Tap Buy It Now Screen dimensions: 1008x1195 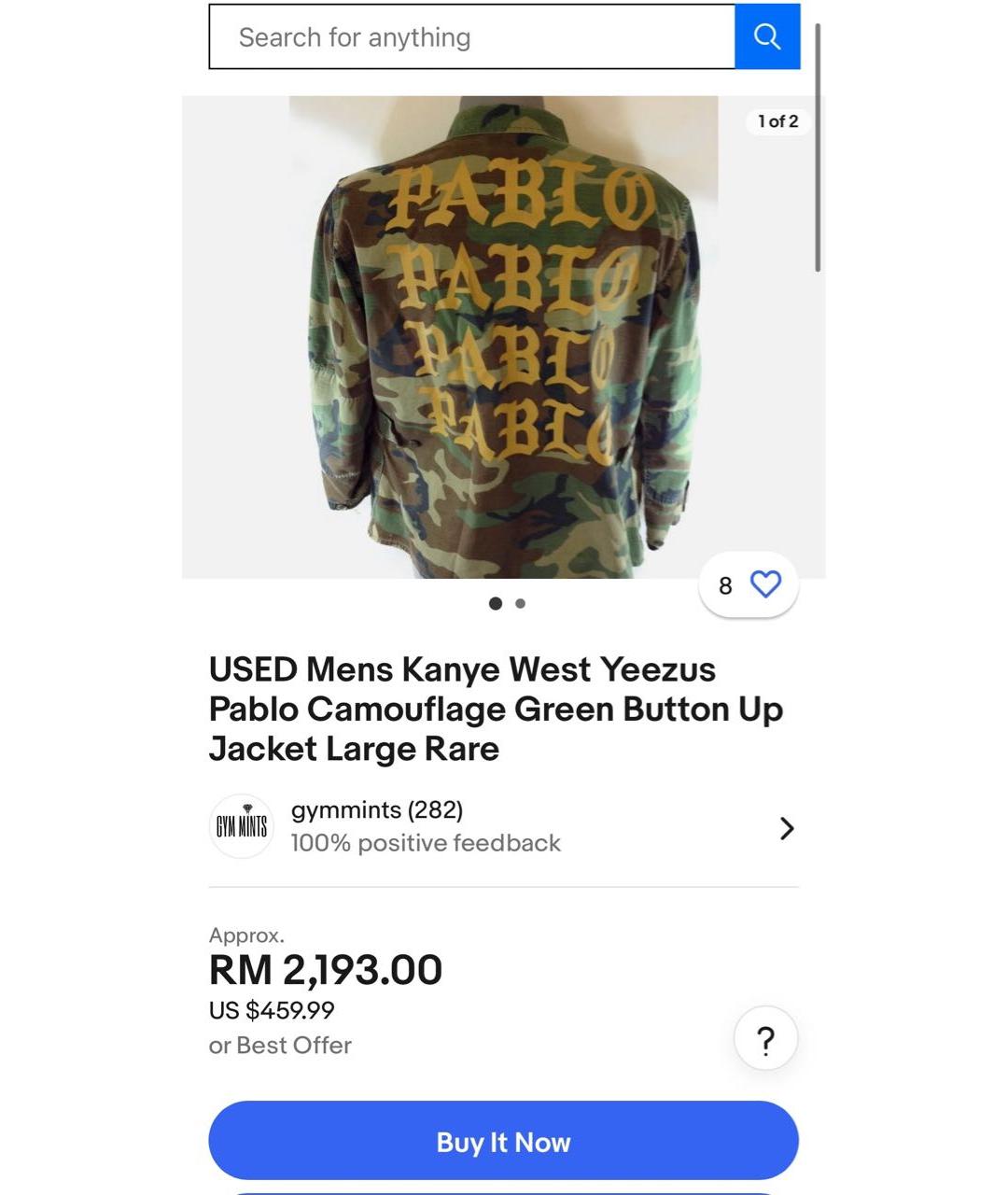503,1141
